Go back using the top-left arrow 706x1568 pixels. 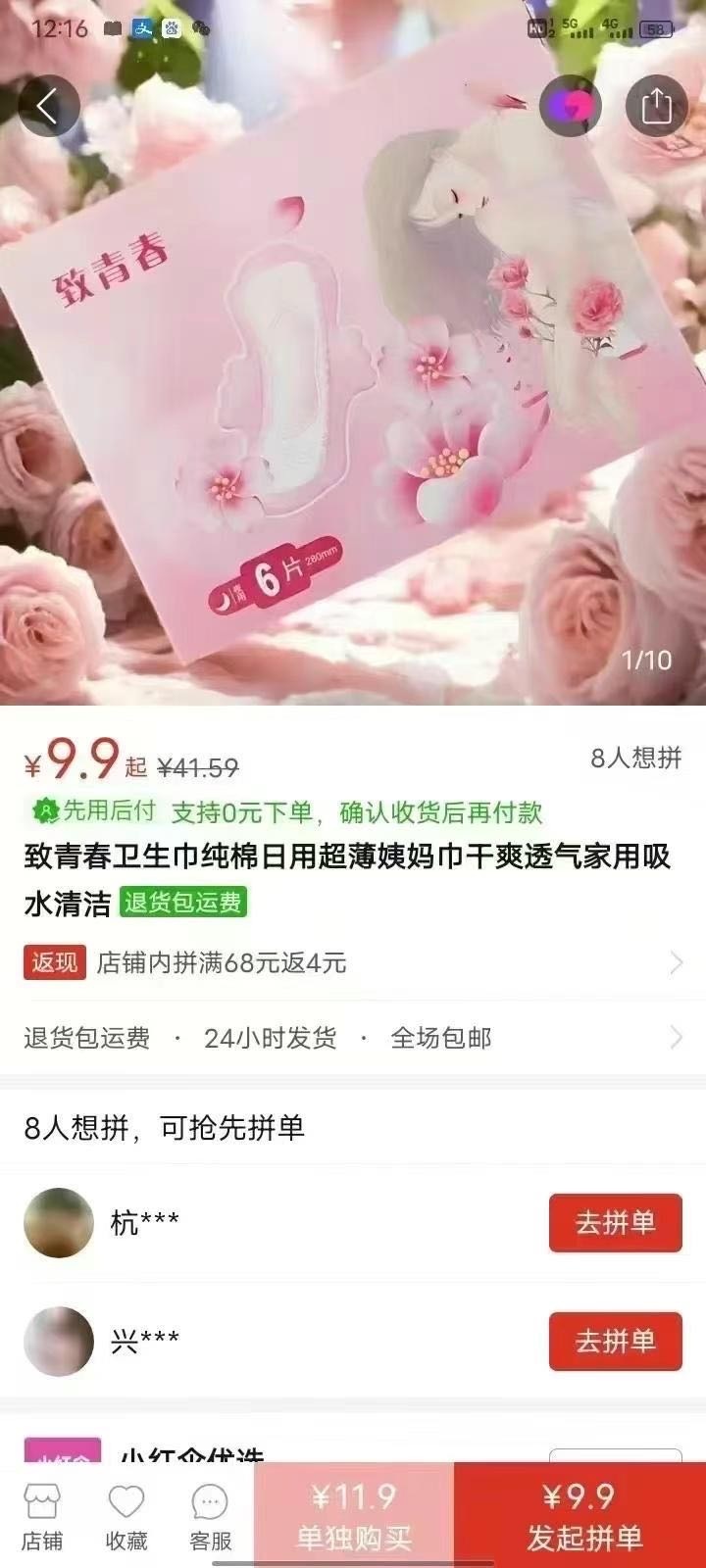point(48,106)
